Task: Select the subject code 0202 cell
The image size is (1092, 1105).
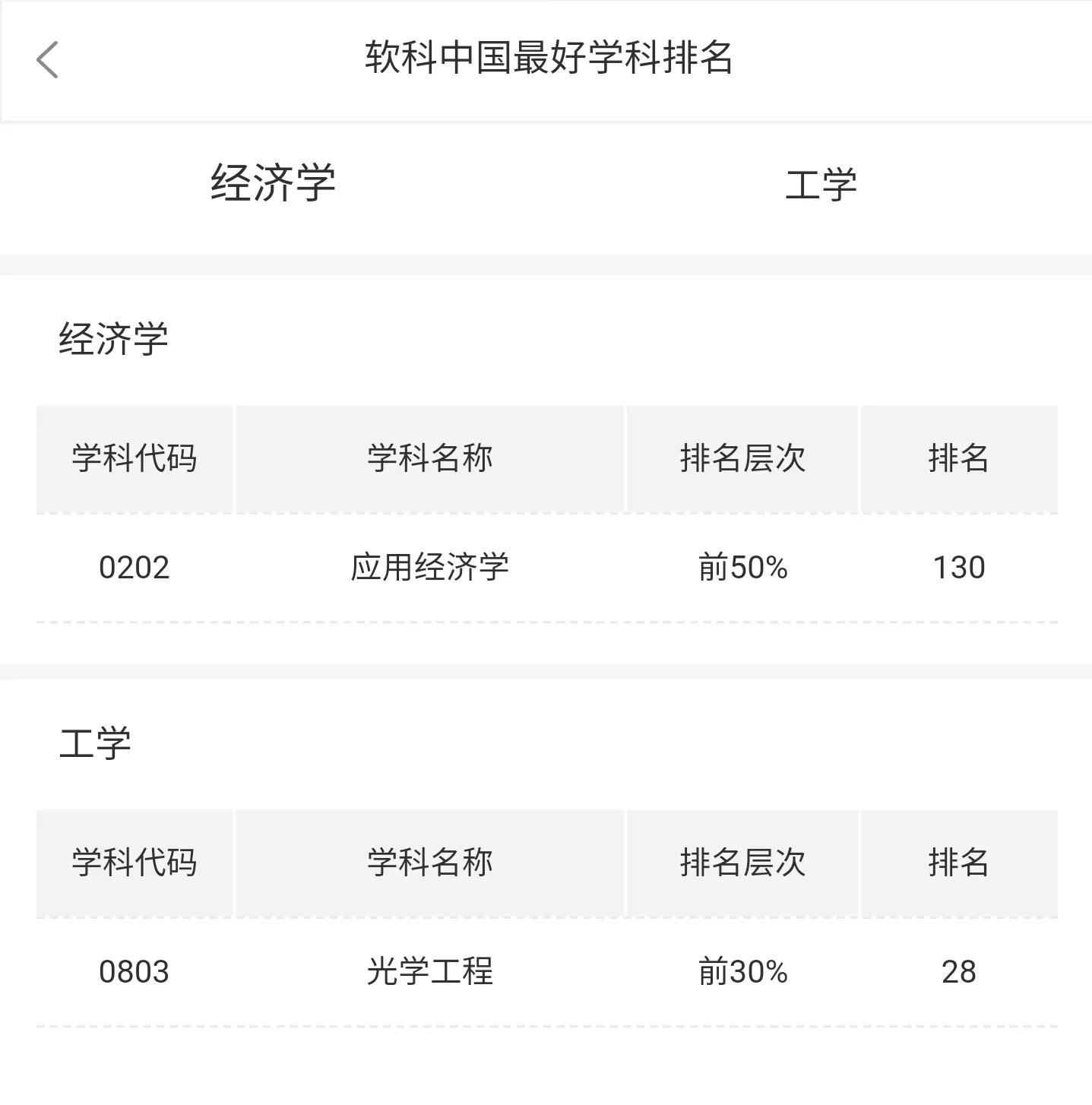Action: [x=135, y=566]
